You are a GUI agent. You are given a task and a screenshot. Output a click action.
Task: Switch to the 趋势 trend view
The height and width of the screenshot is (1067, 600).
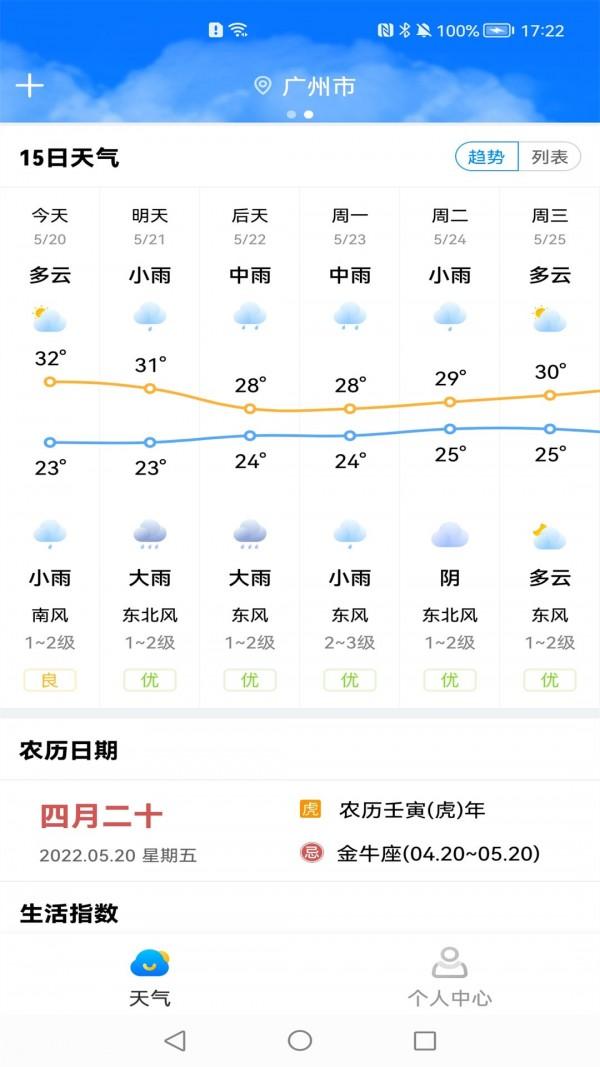(x=487, y=157)
